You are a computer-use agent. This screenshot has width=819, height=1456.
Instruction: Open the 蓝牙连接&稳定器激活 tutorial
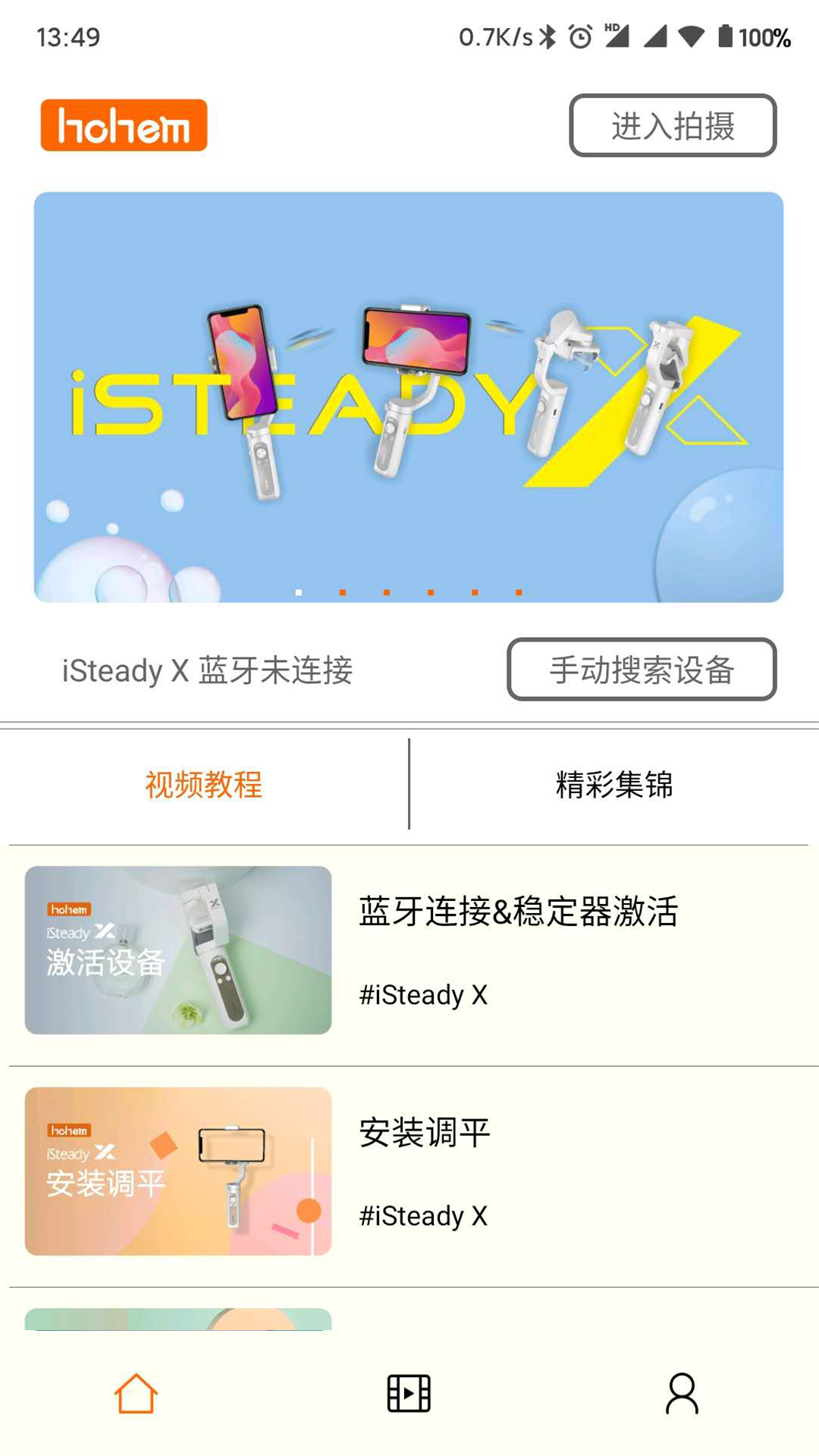click(409, 951)
